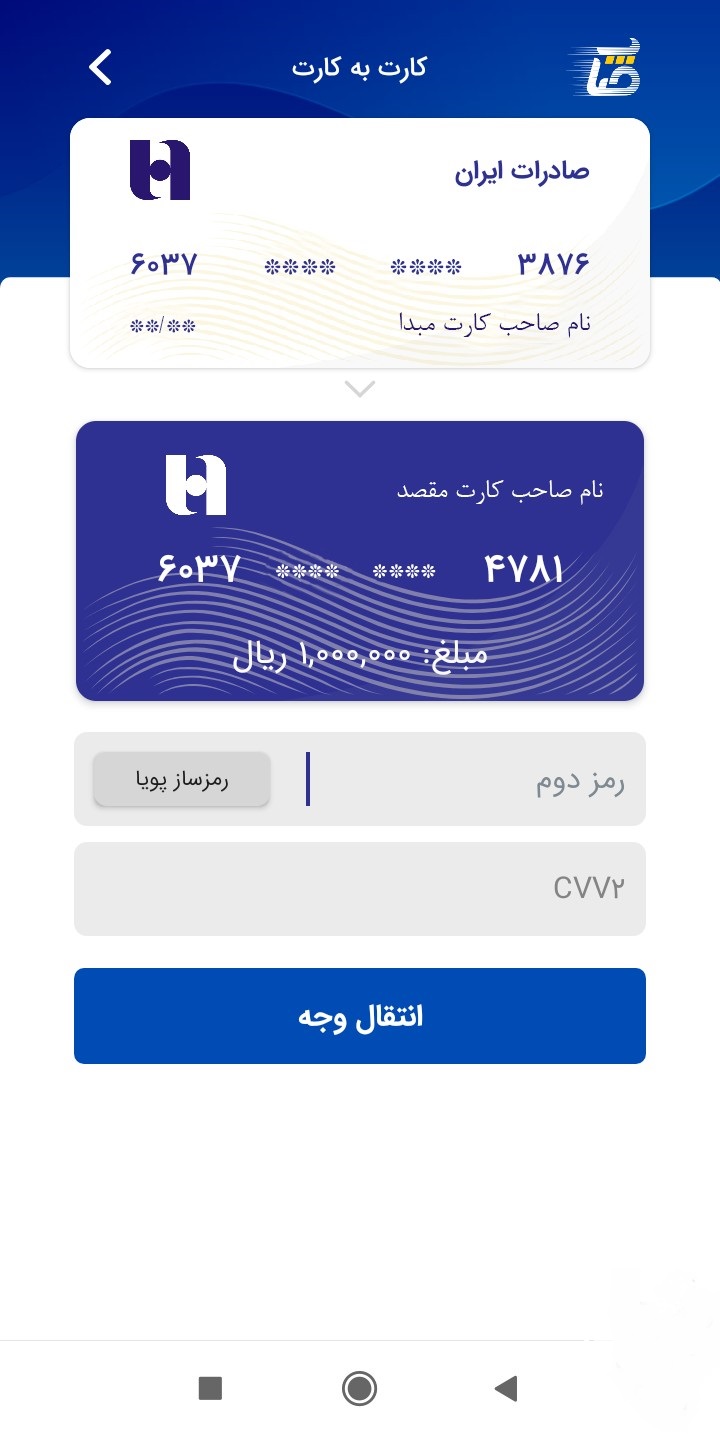Image resolution: width=720 pixels, height=1436 pixels.
Task: Collapse the card section using the downward arrow
Action: pyautogui.click(x=359, y=388)
